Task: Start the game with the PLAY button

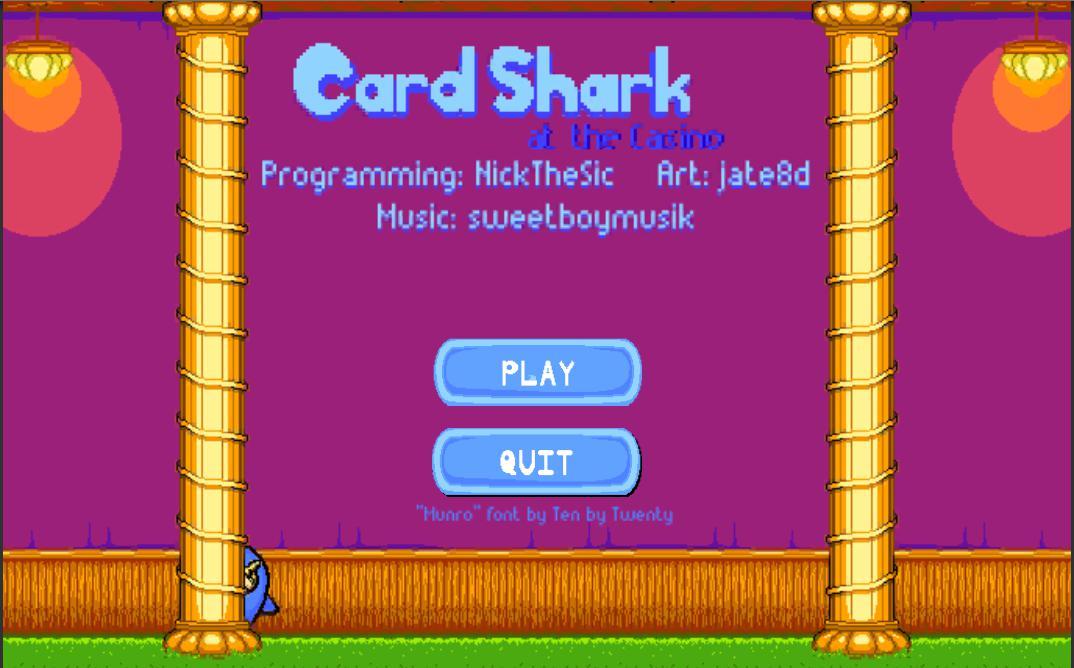Action: [x=537, y=373]
